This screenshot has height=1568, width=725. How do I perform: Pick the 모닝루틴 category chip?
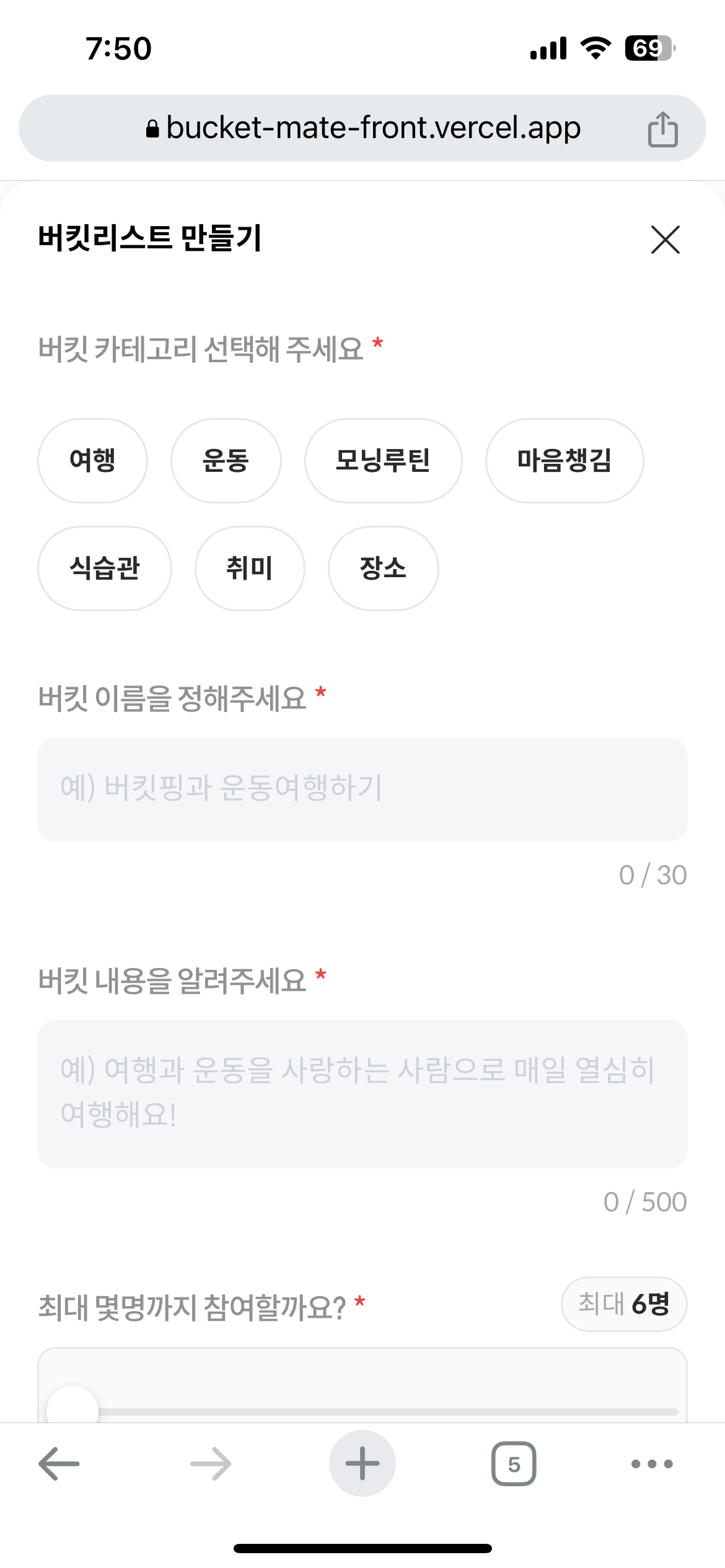click(383, 461)
